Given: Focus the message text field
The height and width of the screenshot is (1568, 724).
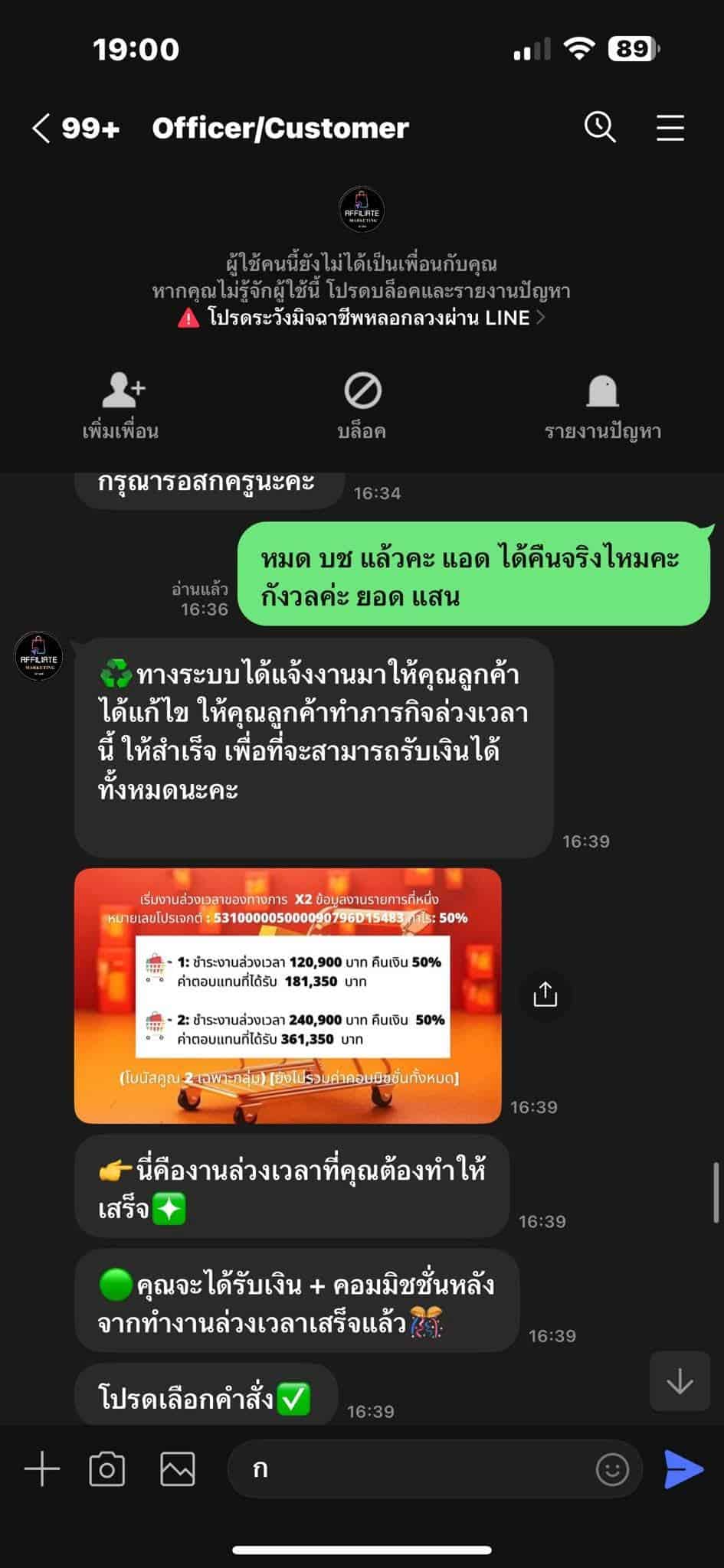Looking at the screenshot, I should point(414,1469).
